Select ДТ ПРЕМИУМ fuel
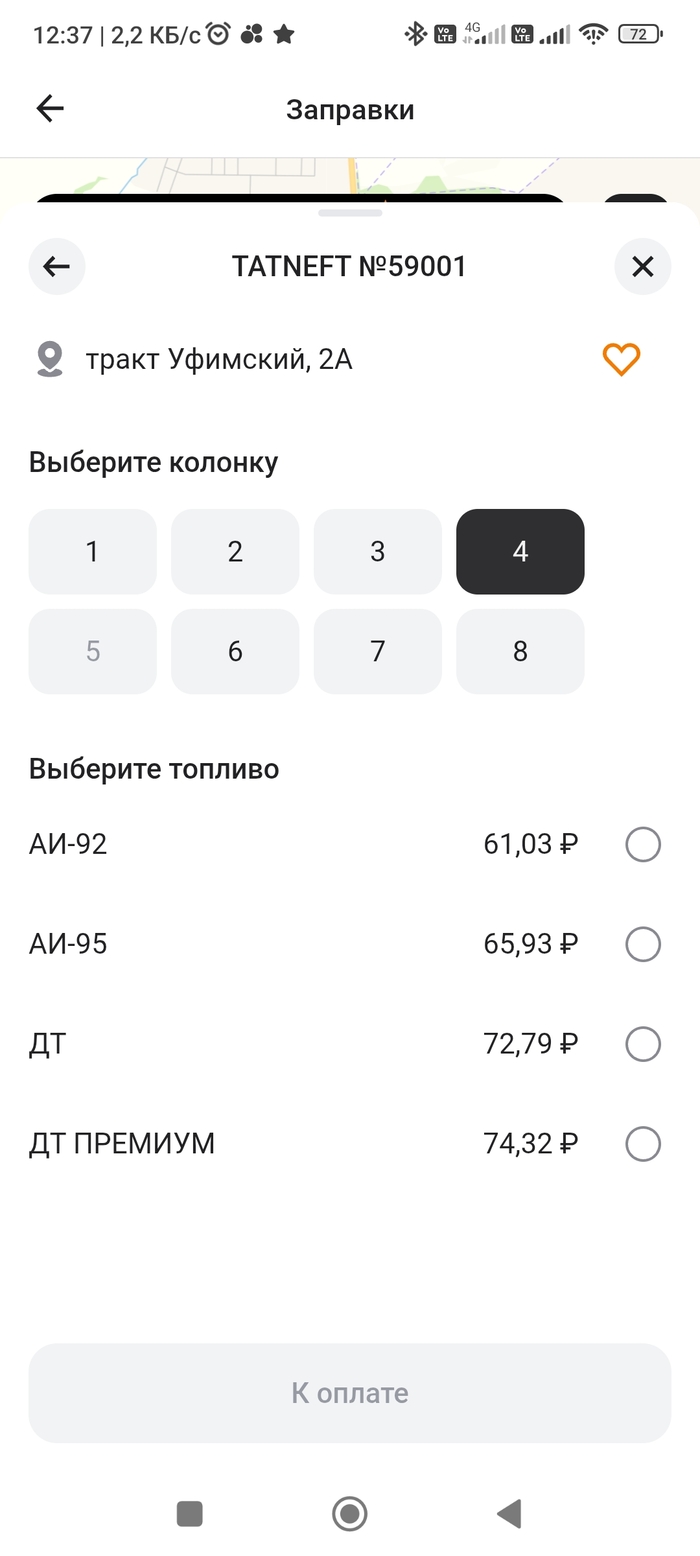Screen dimensions: 700x1556 pos(642,1143)
